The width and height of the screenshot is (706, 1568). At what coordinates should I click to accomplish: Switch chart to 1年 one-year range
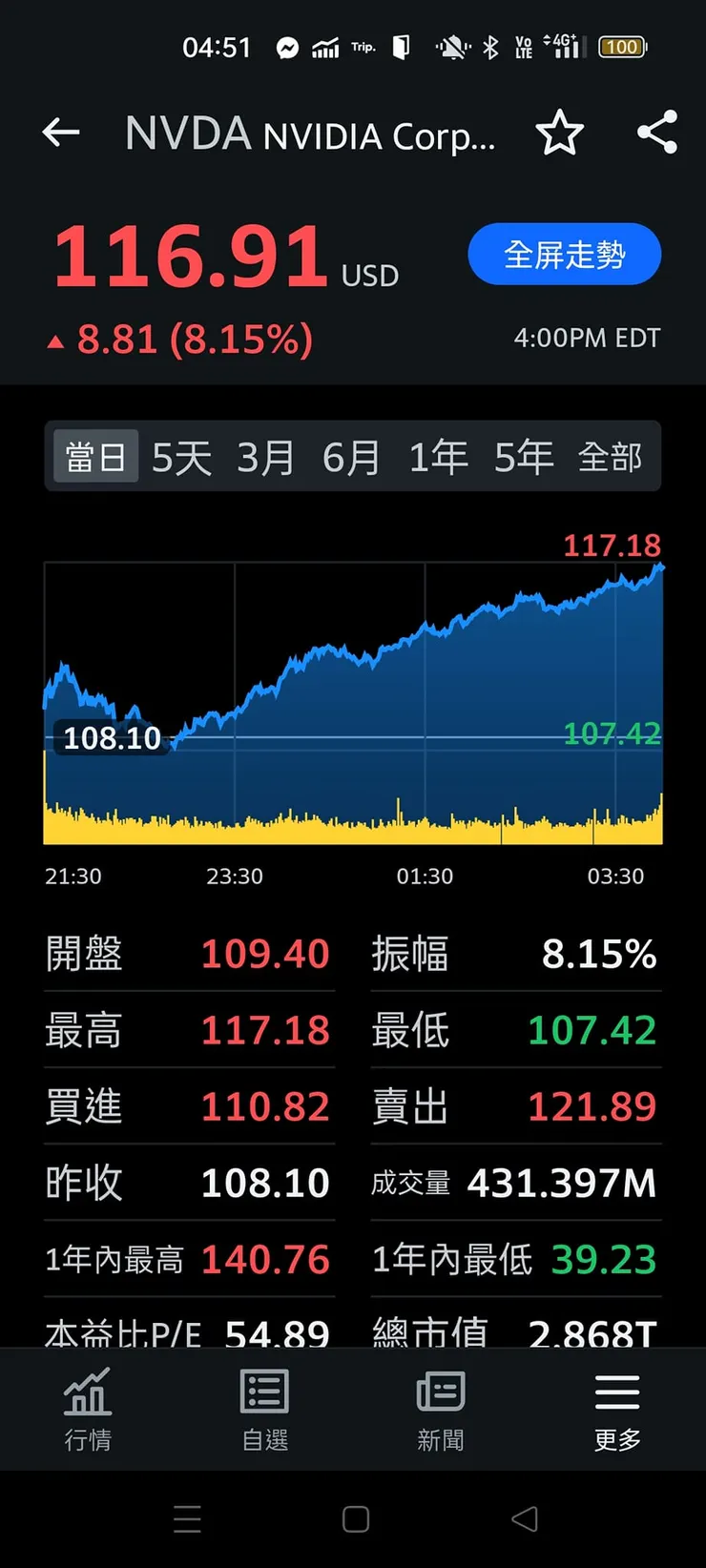pos(438,456)
